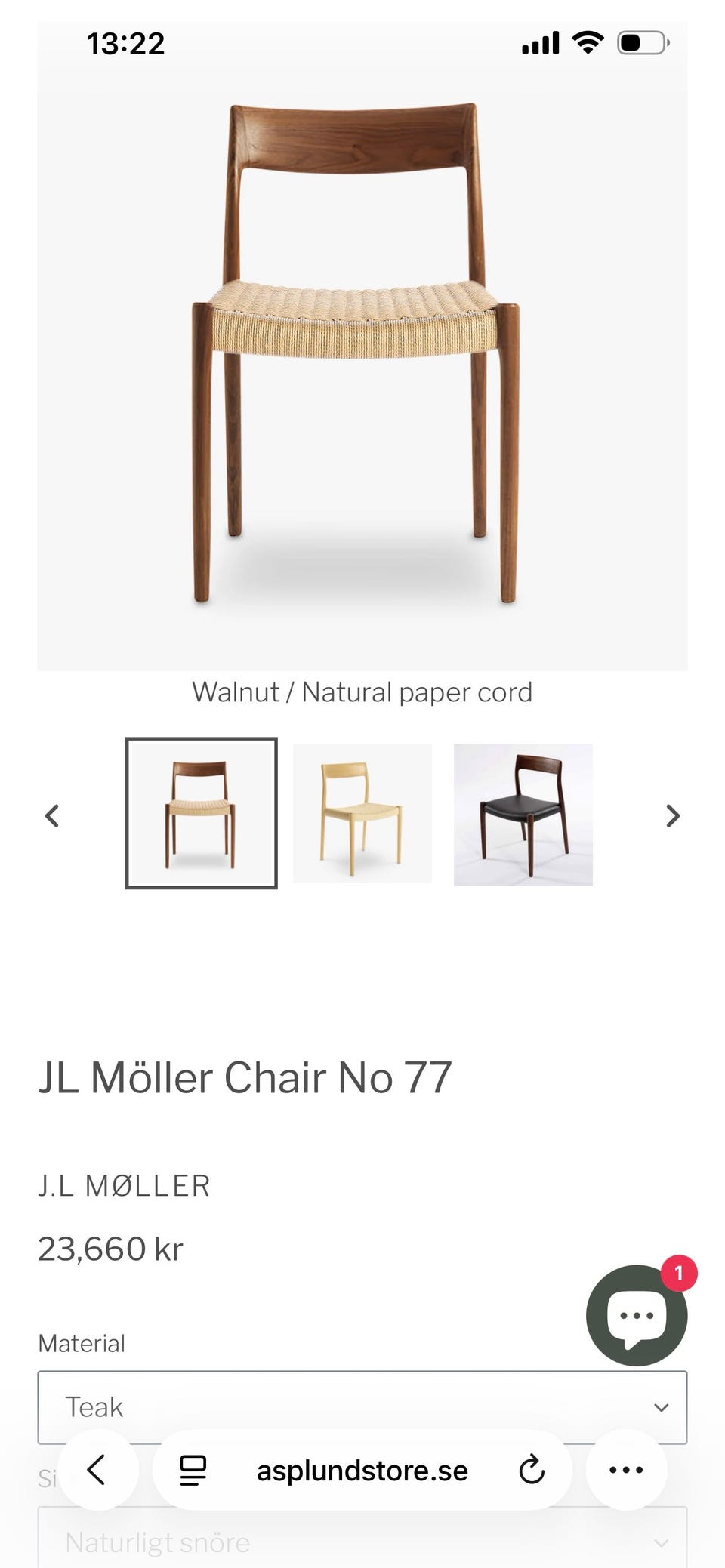Viewport: 725px width, 1568px height.
Task: Select the light oak chair thumbnail
Action: [x=362, y=813]
